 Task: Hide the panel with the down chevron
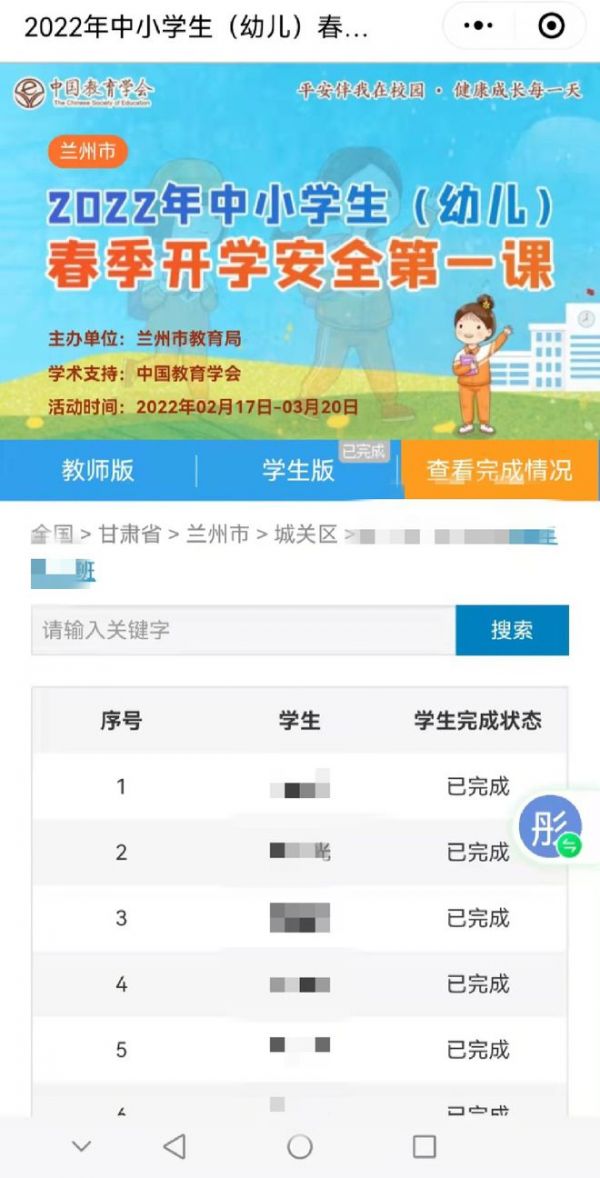pos(82,1146)
